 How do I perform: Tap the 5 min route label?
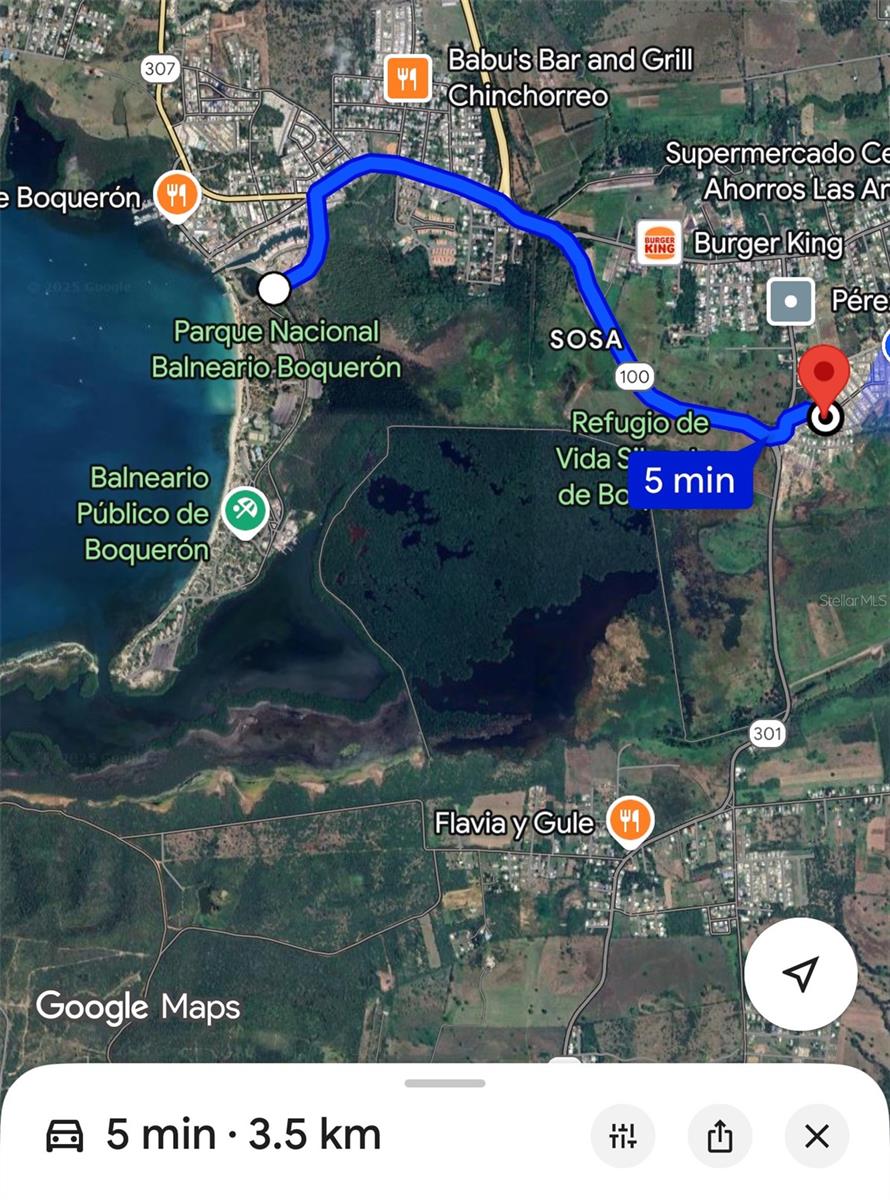point(689,481)
